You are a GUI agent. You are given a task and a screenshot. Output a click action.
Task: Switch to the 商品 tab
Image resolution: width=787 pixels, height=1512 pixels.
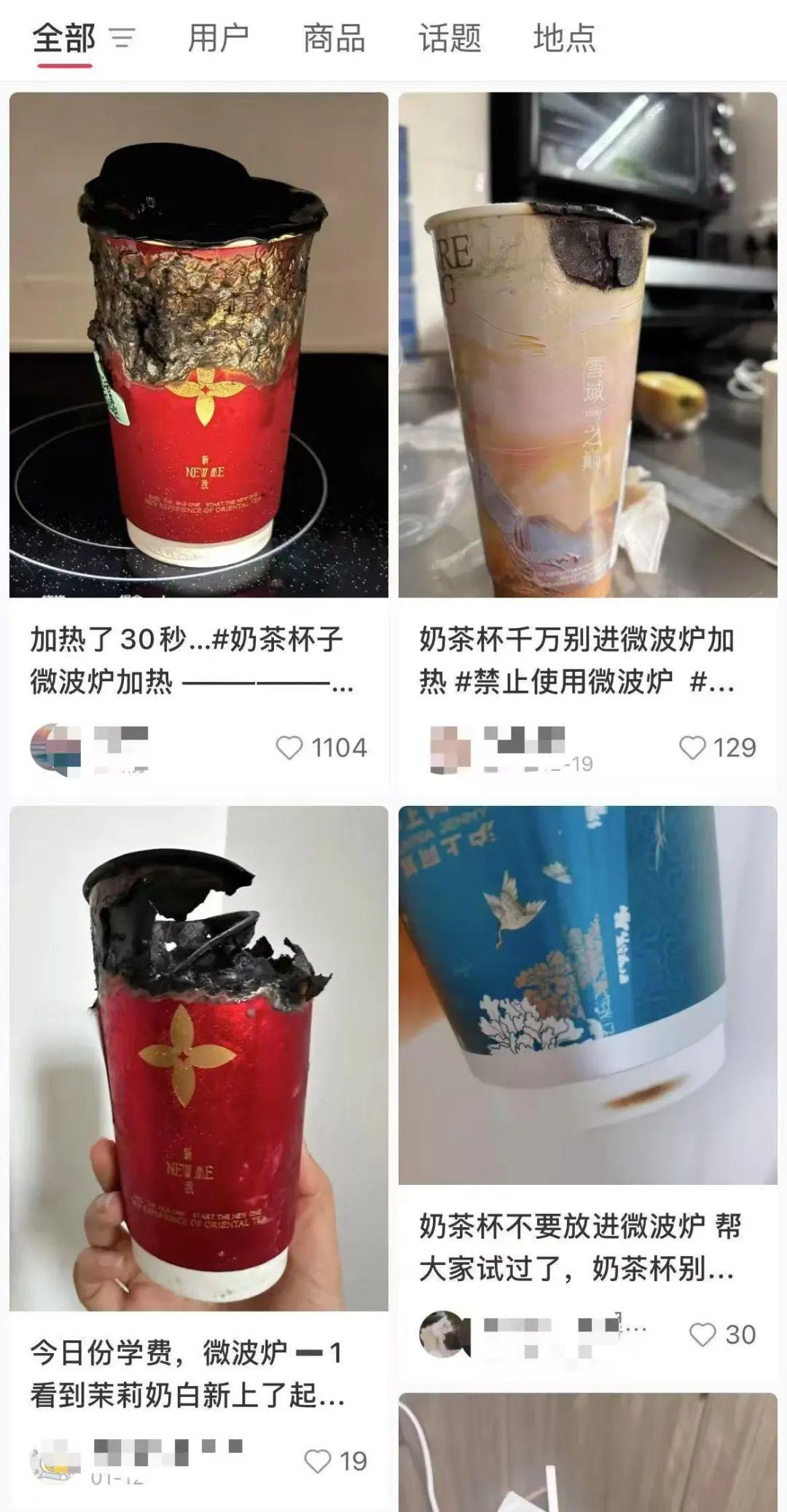point(334,38)
